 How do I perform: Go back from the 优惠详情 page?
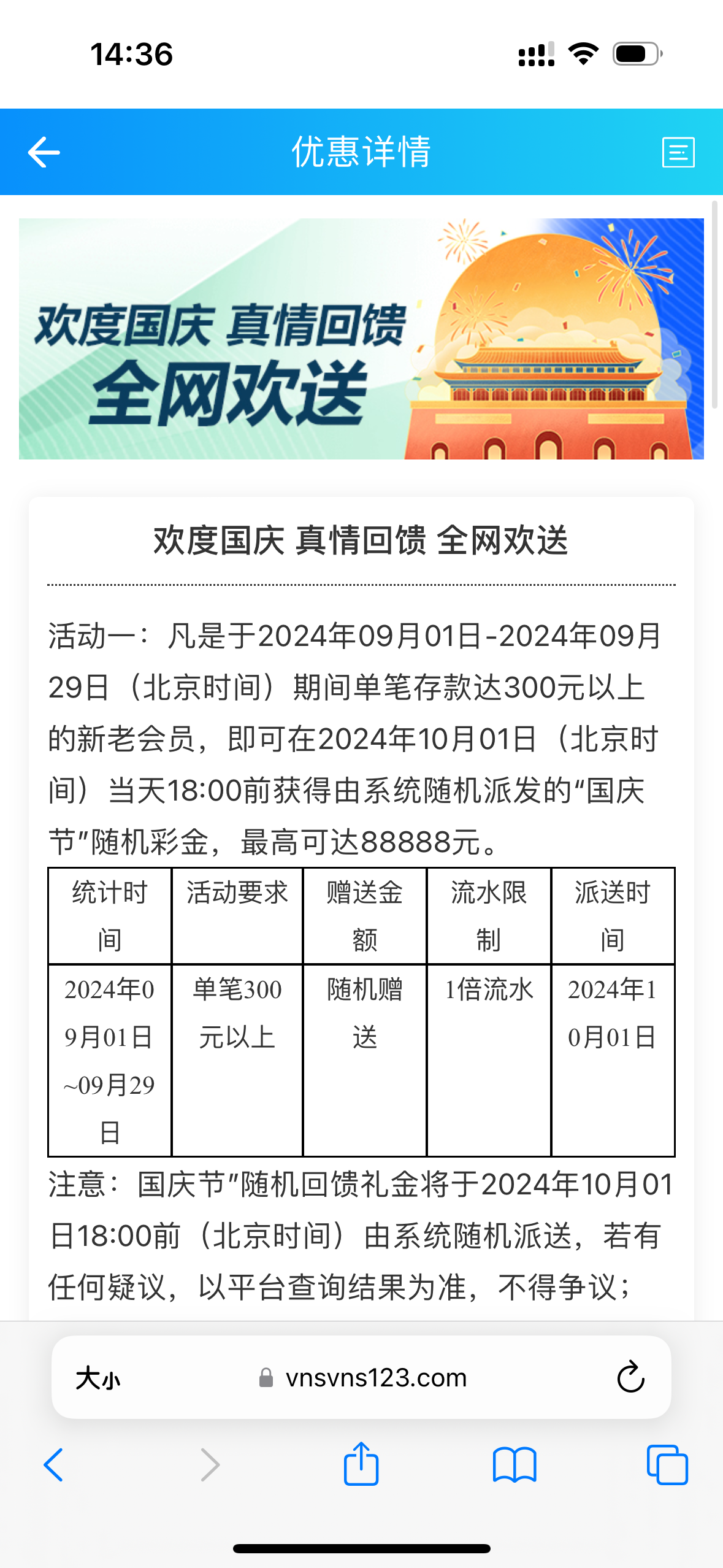[44, 152]
